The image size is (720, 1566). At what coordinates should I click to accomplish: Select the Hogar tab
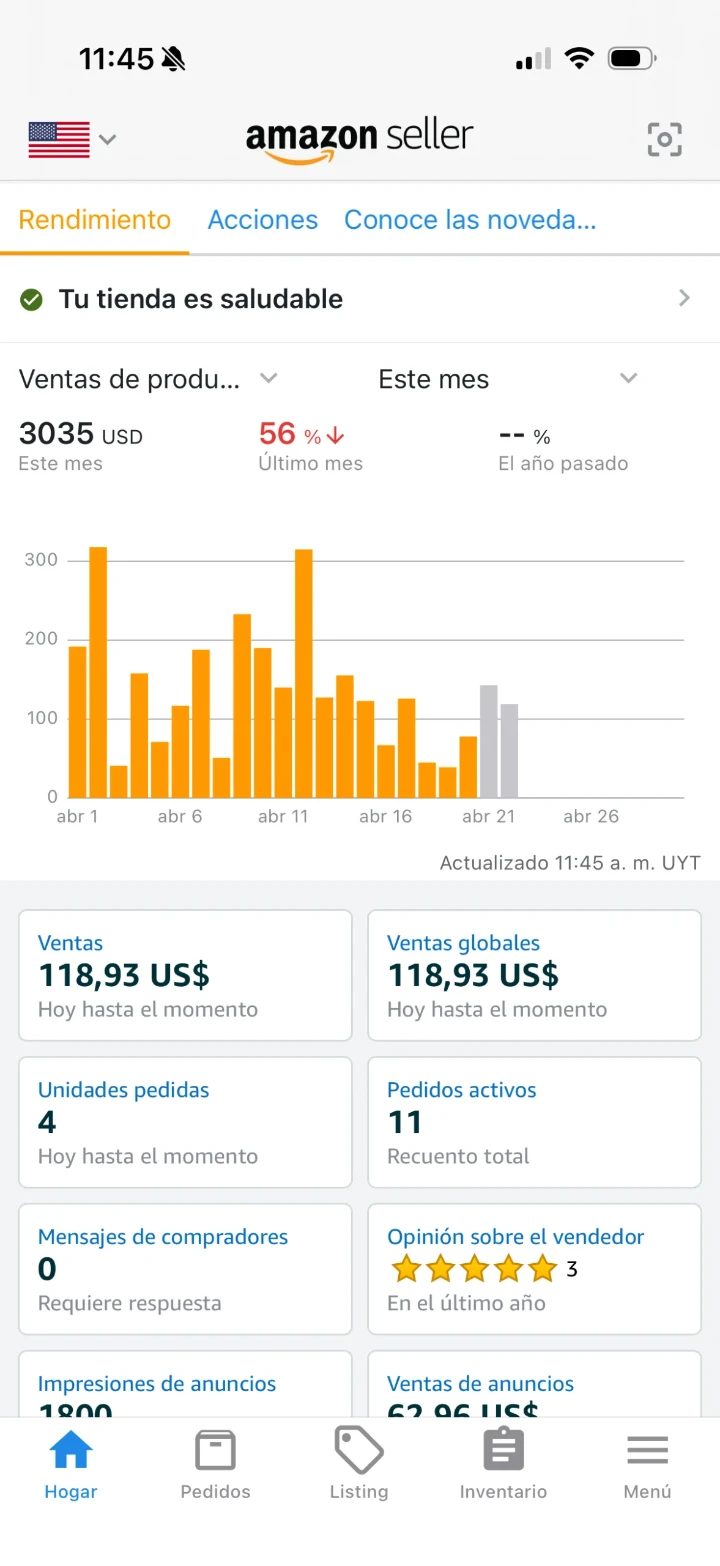(x=71, y=1465)
